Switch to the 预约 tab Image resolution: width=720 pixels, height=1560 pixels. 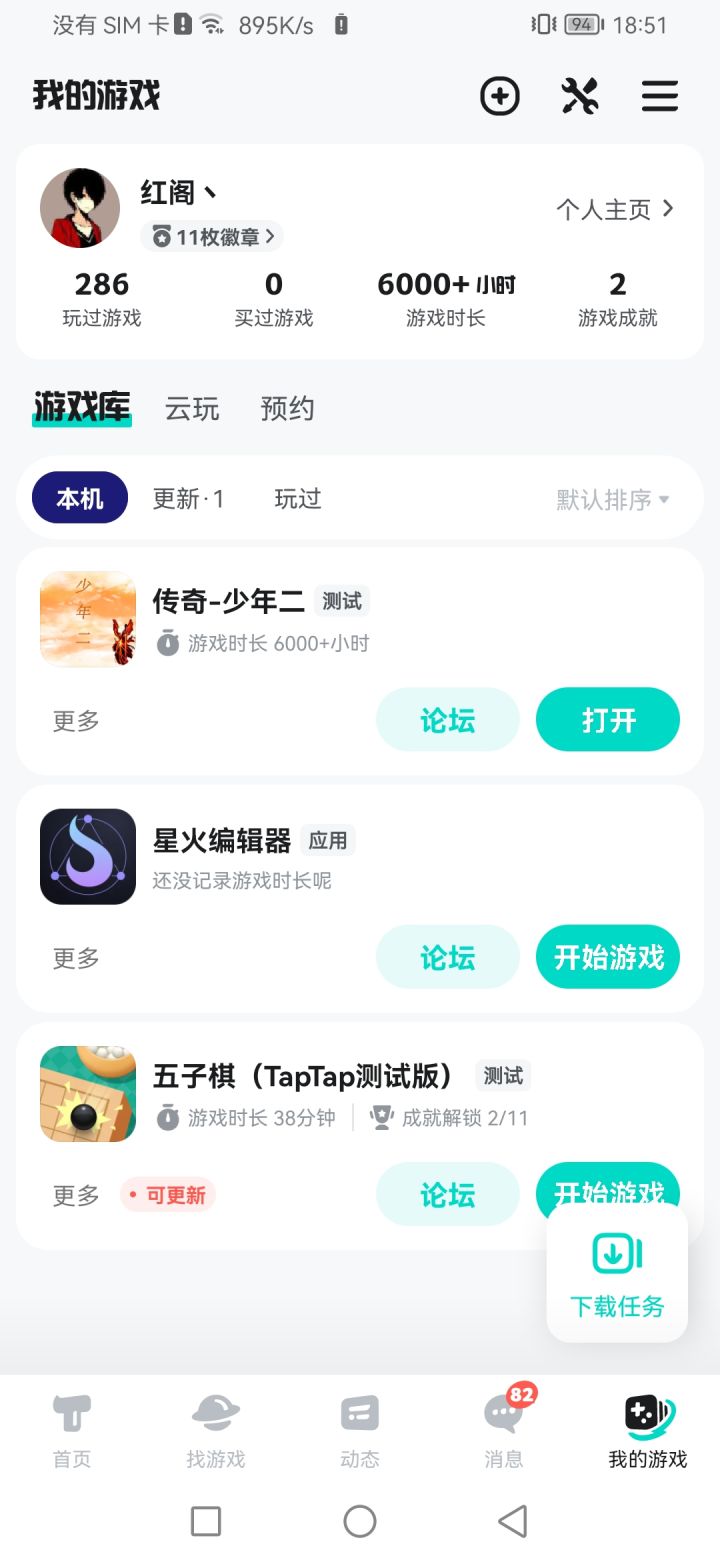287,408
